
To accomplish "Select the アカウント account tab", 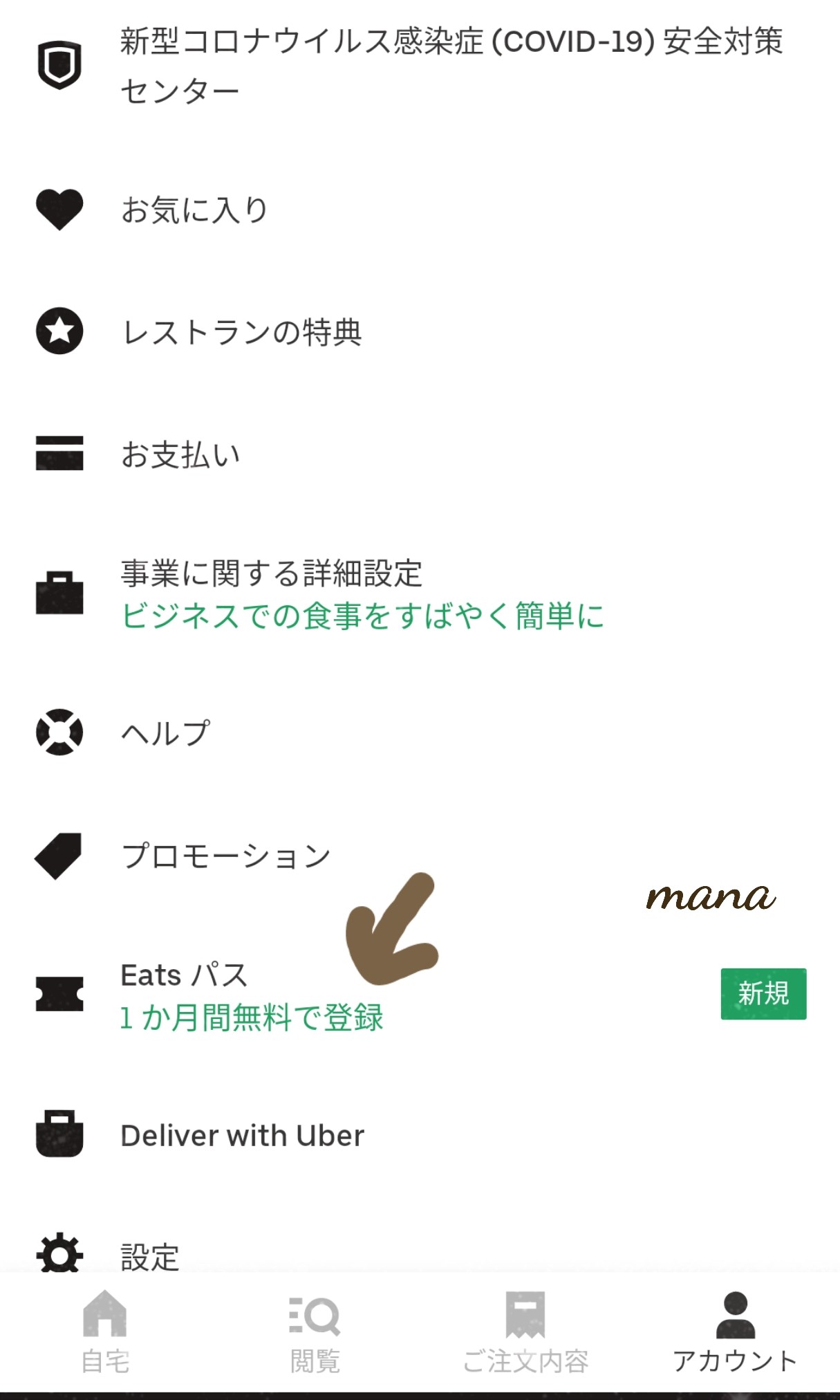I will click(735, 1332).
